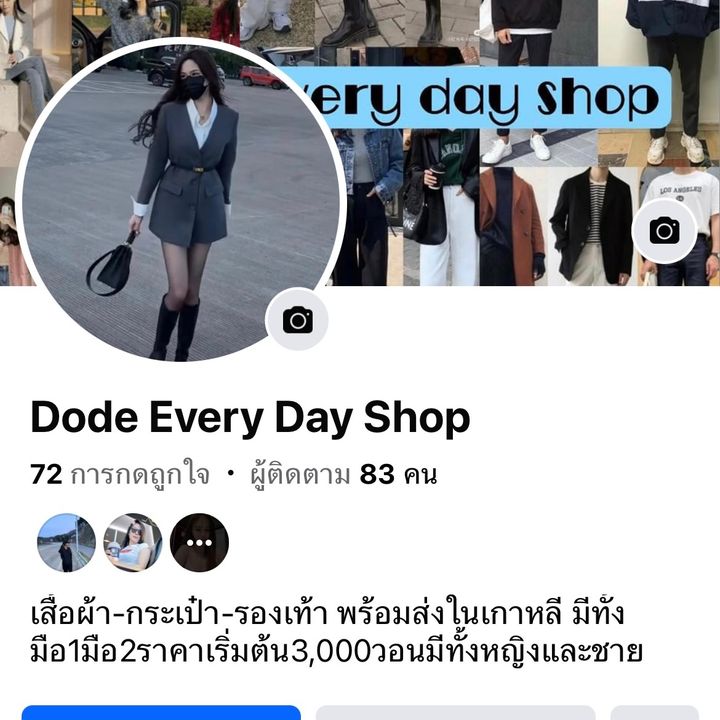720x720 pixels.
Task: Open the second follower's avatar
Action: point(132,543)
